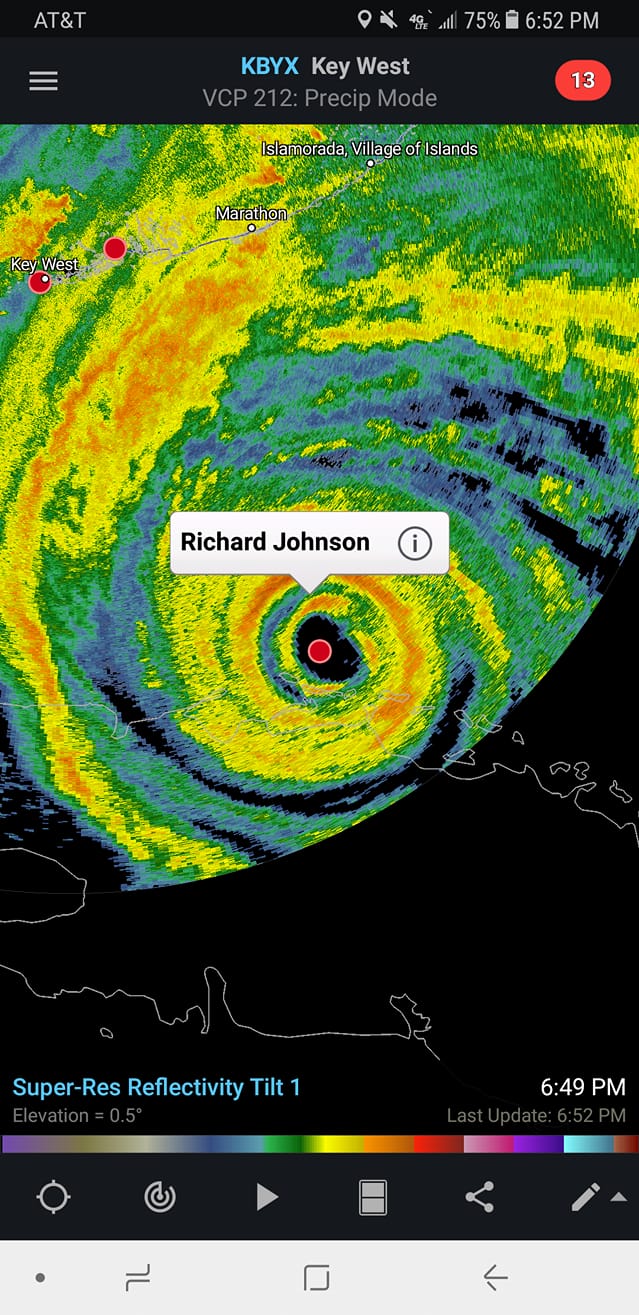
Task: Select the red marker west of Marathon
Action: (x=115, y=248)
